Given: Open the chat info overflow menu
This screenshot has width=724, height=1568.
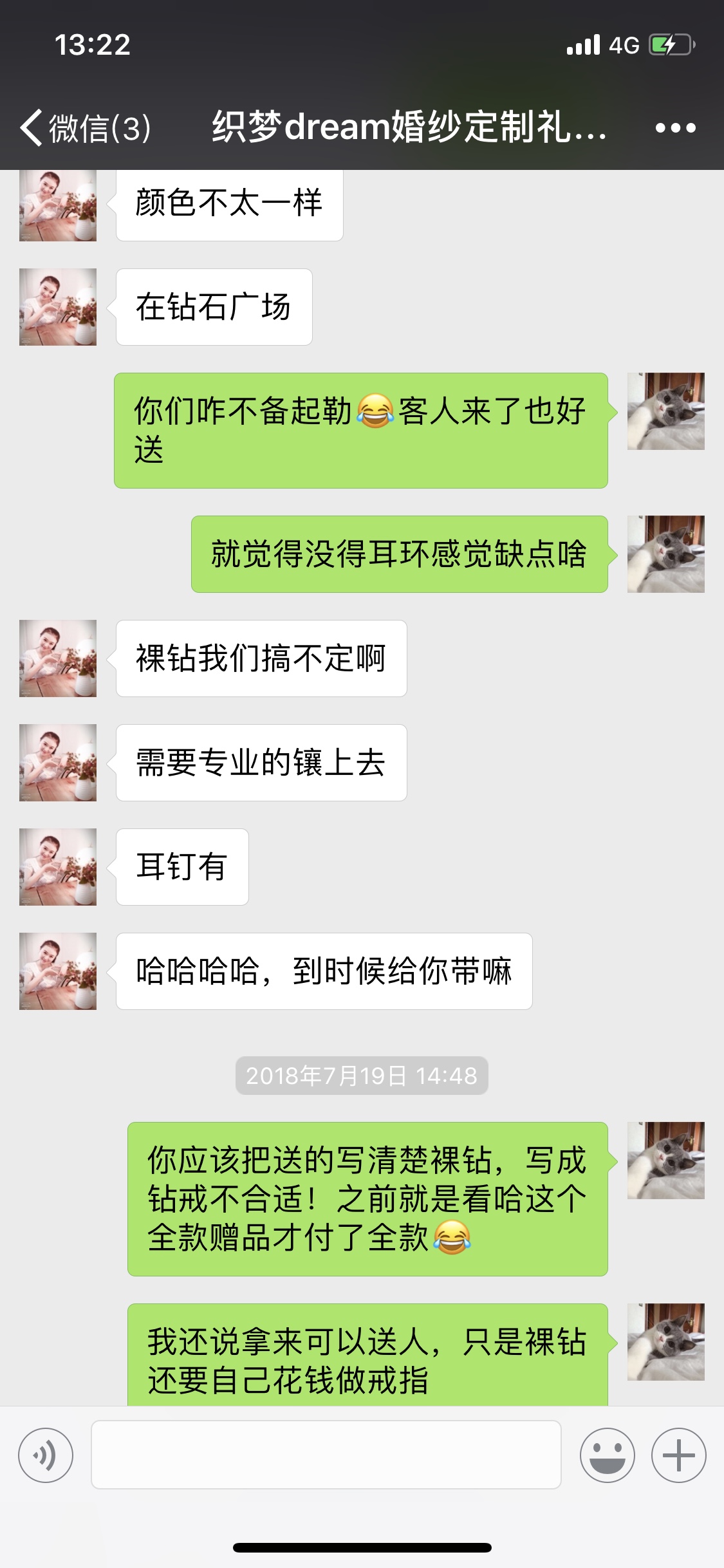Looking at the screenshot, I should (x=675, y=128).
